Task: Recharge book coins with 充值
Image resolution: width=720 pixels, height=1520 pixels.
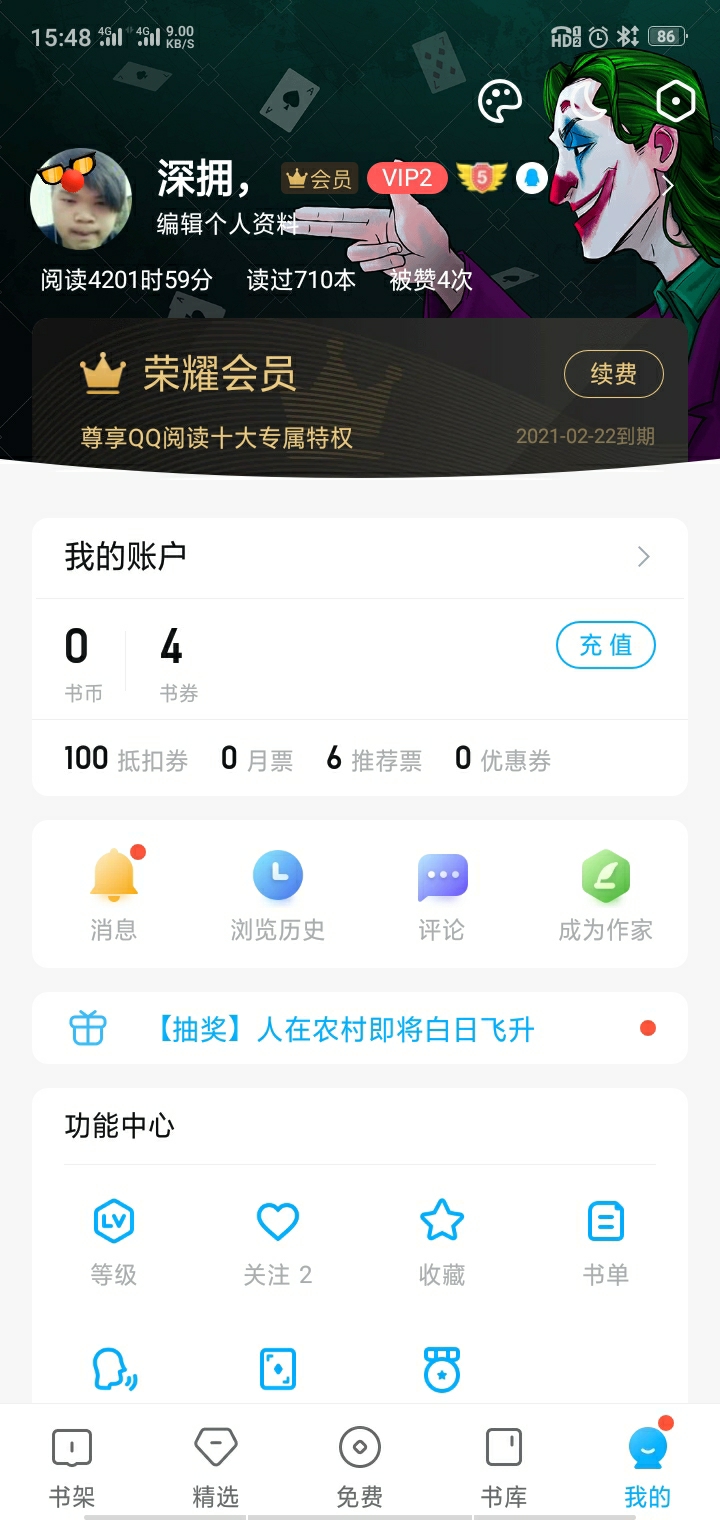Action: click(605, 645)
